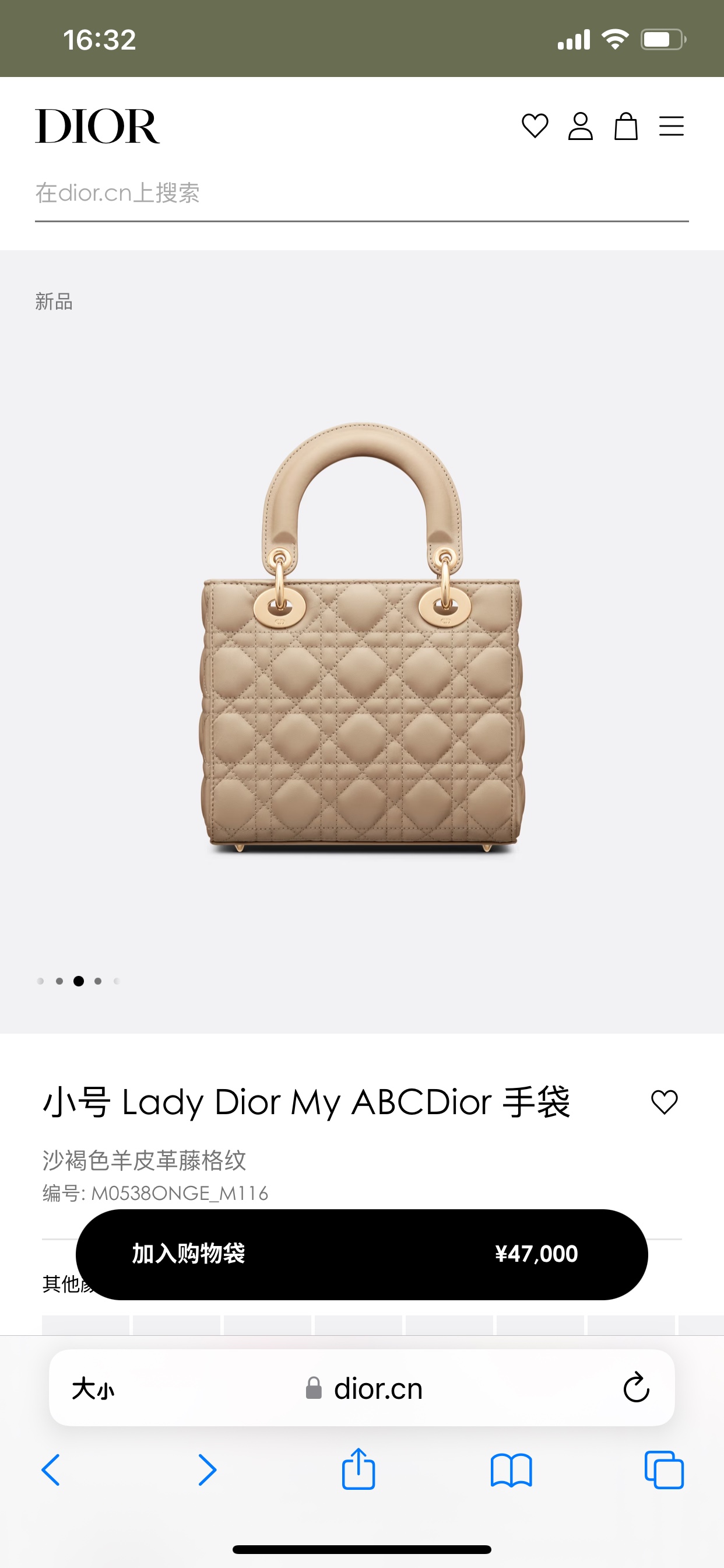
Task: Open Safari 大小 page settings
Action: coord(93,1389)
